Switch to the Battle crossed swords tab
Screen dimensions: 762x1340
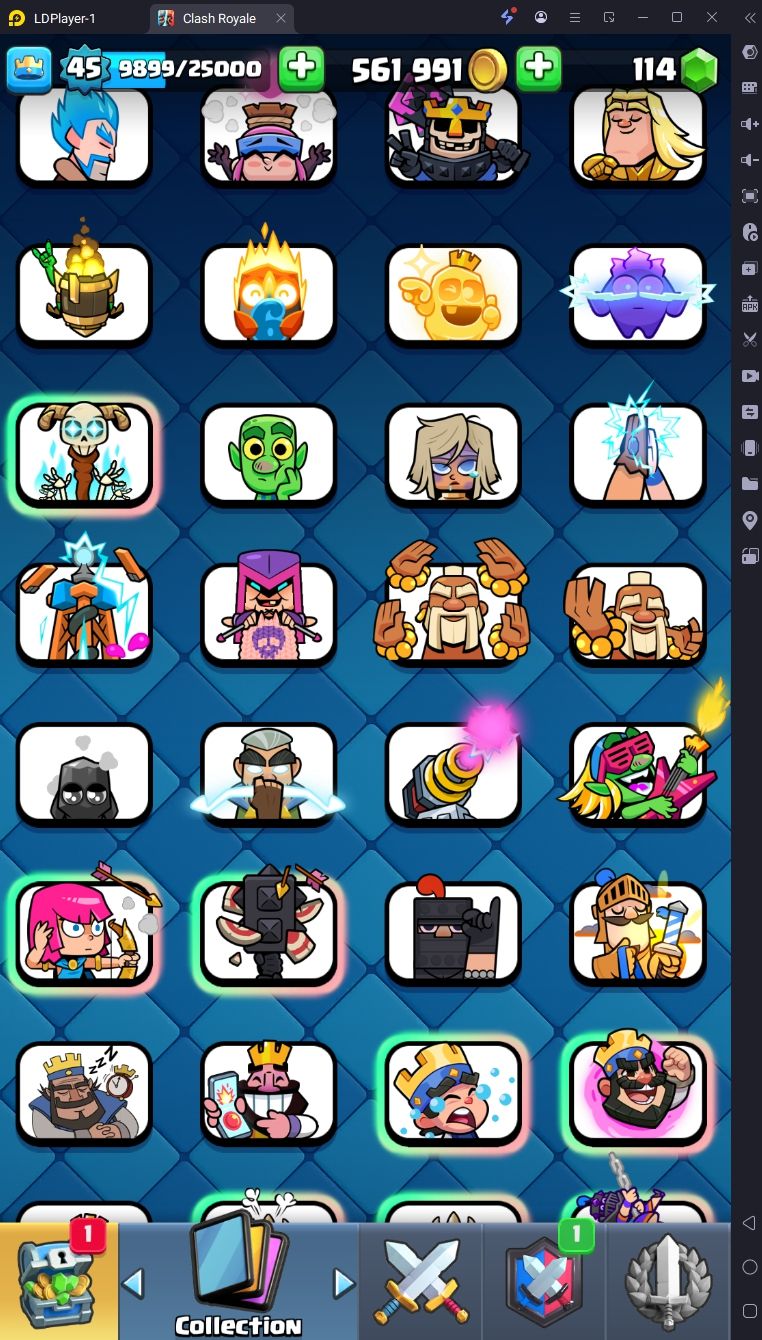pyautogui.click(x=420, y=1282)
